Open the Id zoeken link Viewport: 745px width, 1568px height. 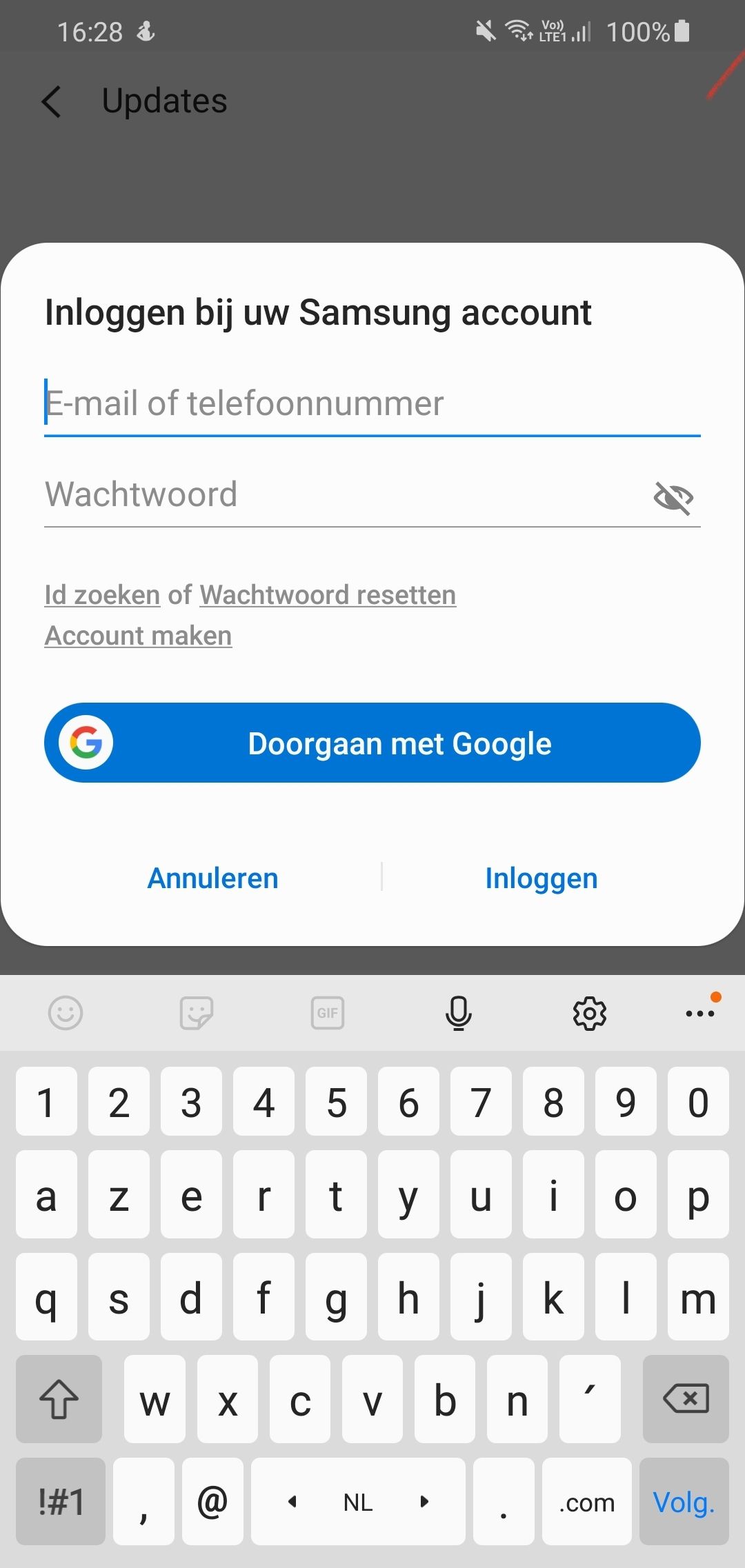tap(102, 595)
